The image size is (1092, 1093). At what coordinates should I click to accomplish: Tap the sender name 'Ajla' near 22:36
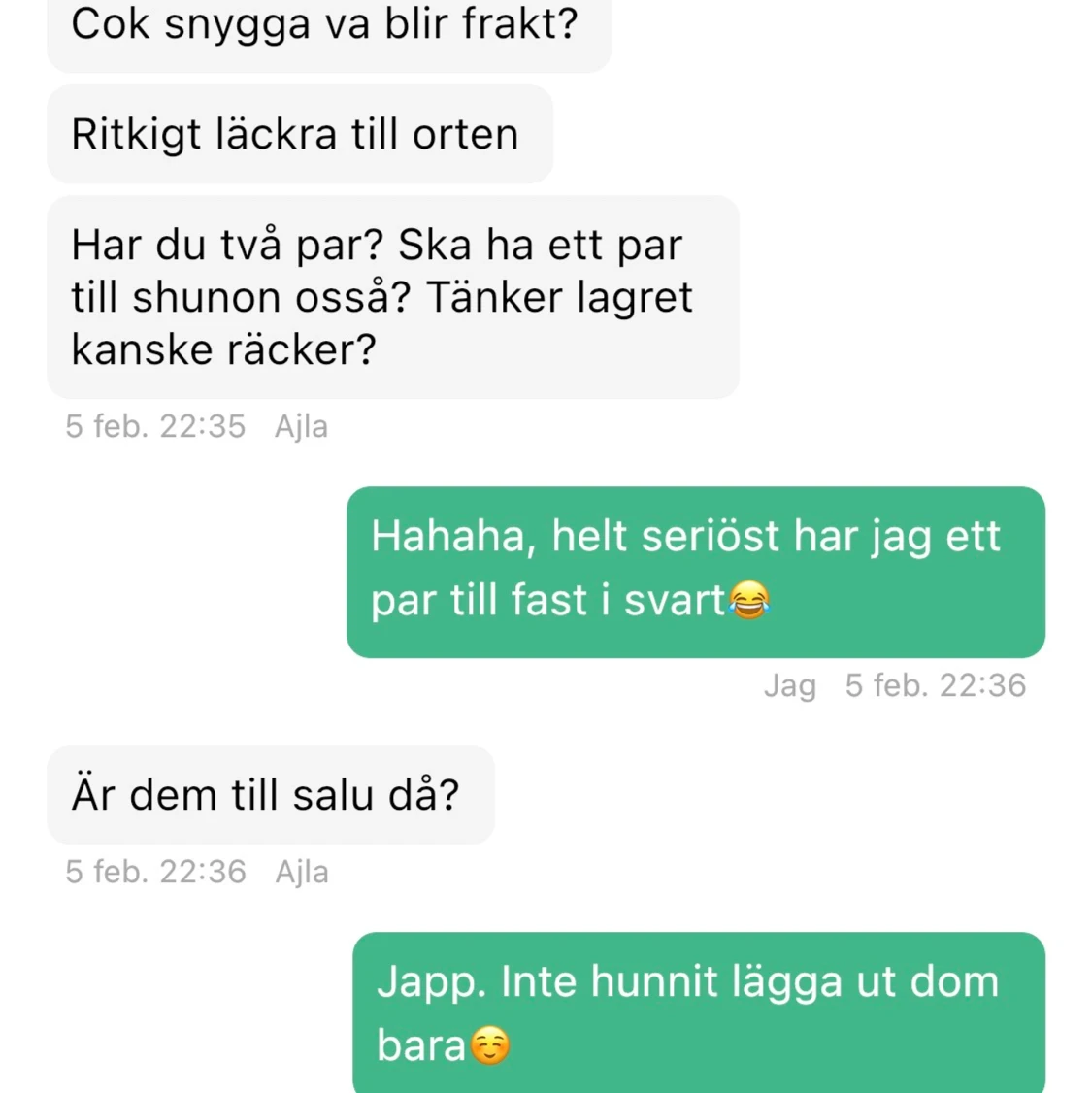[302, 872]
